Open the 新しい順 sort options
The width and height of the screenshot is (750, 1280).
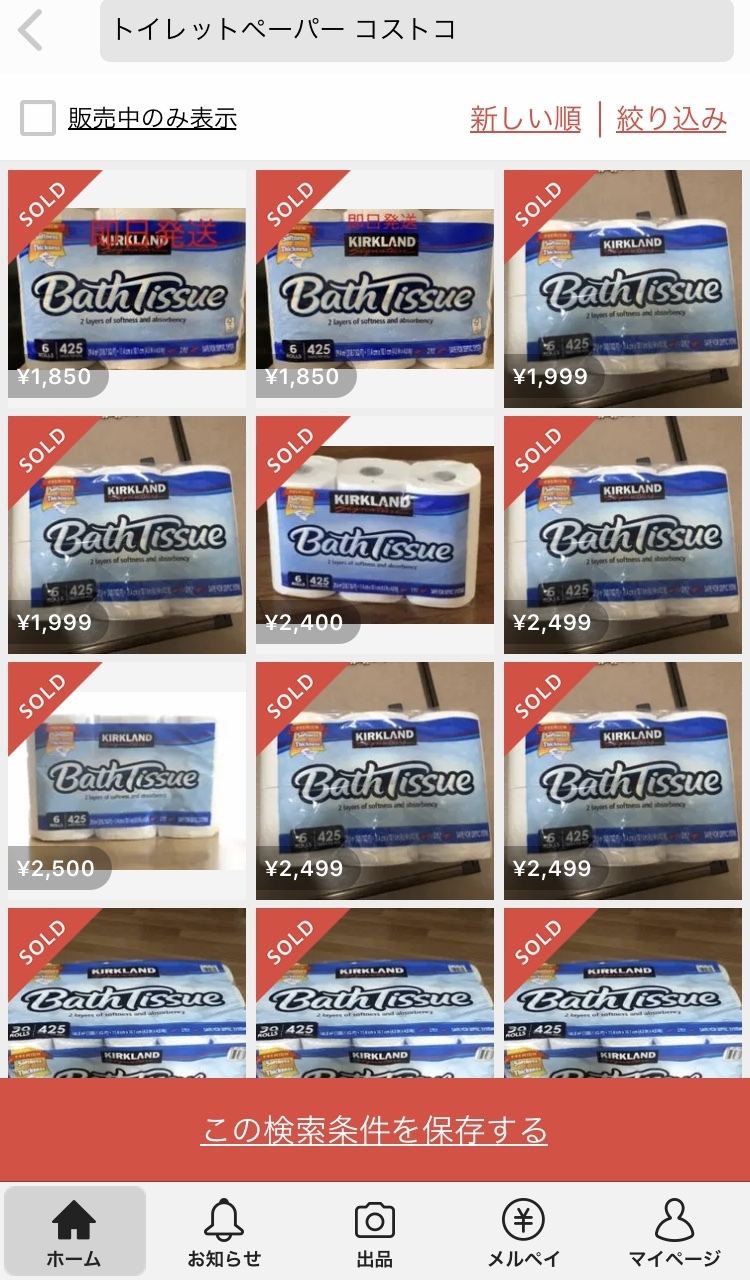[525, 119]
